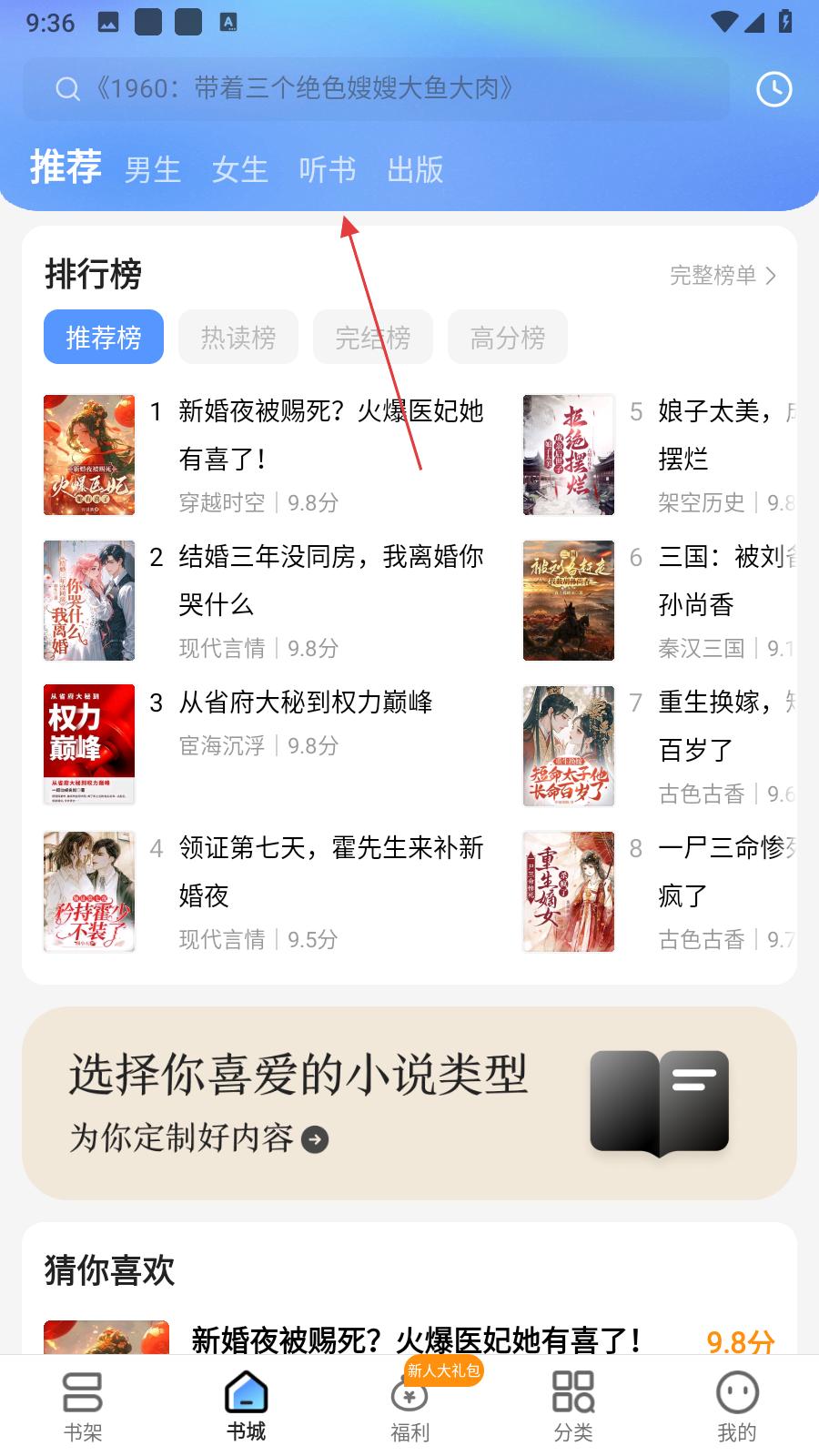This screenshot has width=819, height=1456.
Task: Switch to the 男生 tab
Action: (153, 170)
